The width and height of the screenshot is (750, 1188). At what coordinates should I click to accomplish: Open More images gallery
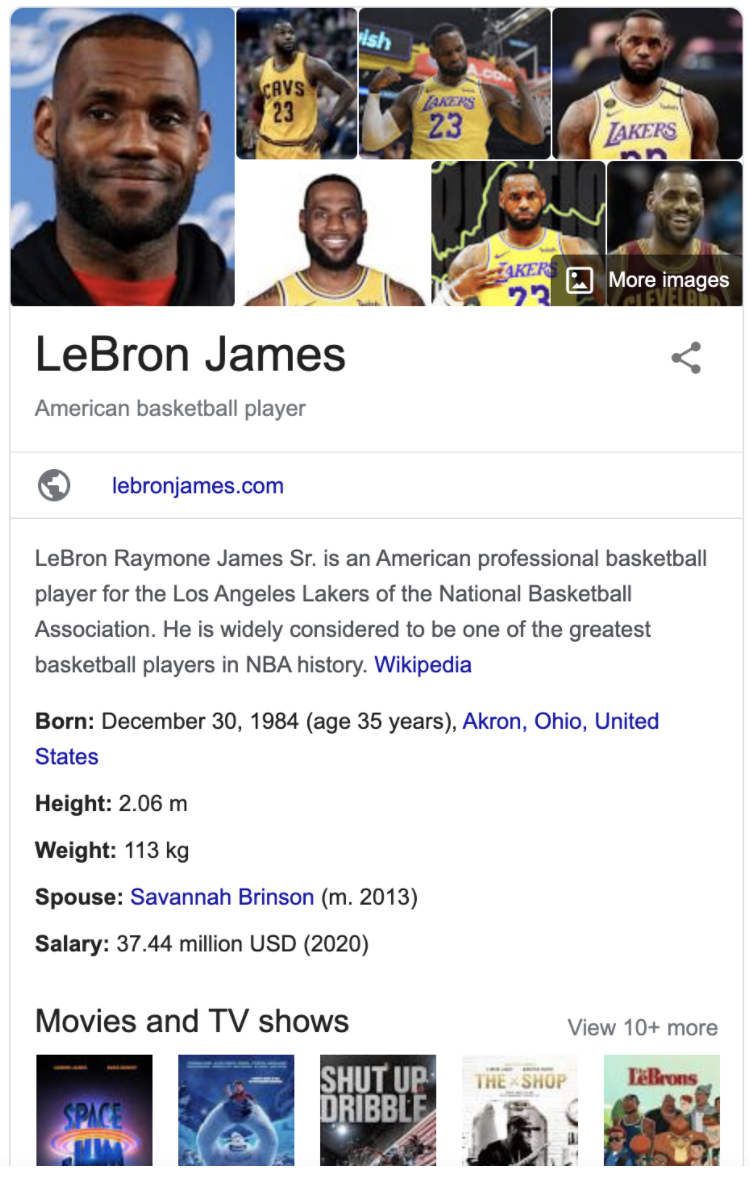coord(650,280)
